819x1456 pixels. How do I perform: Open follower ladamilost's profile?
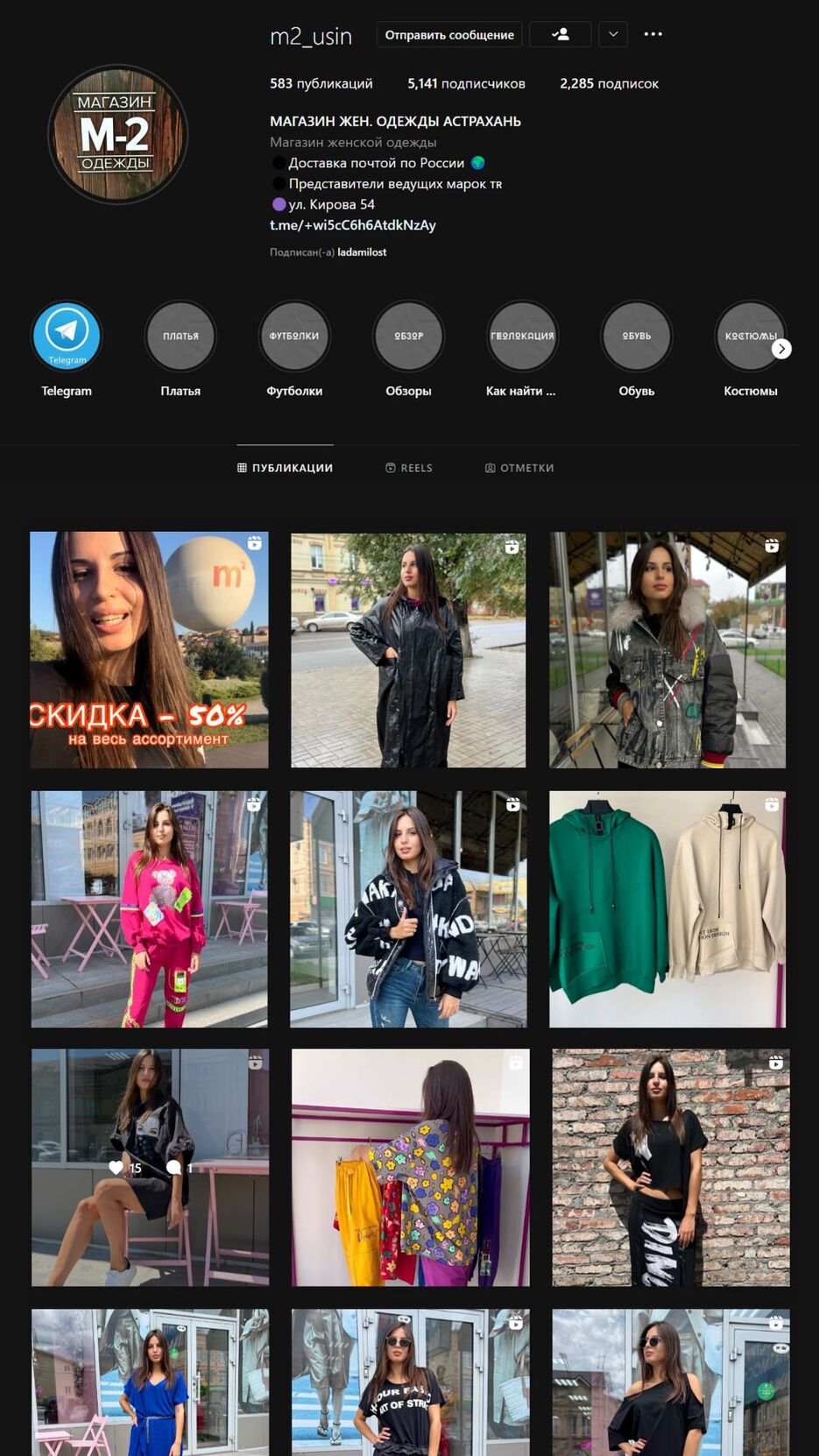(x=362, y=252)
